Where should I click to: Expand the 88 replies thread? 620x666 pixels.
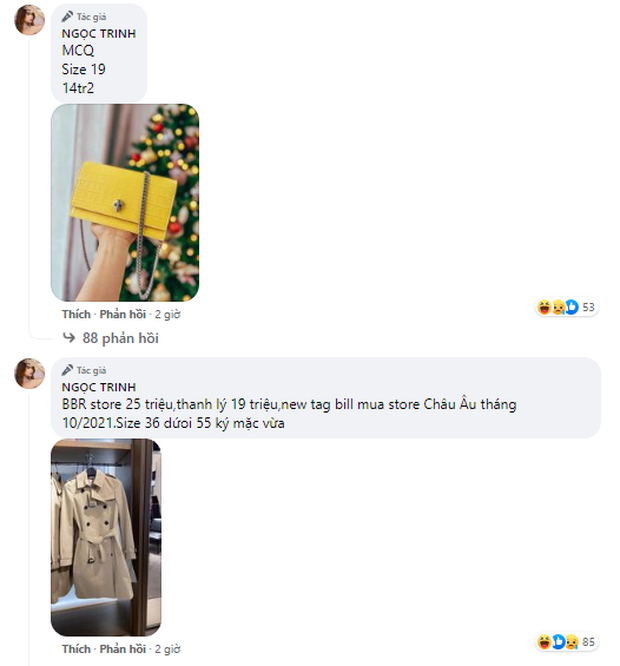point(120,338)
